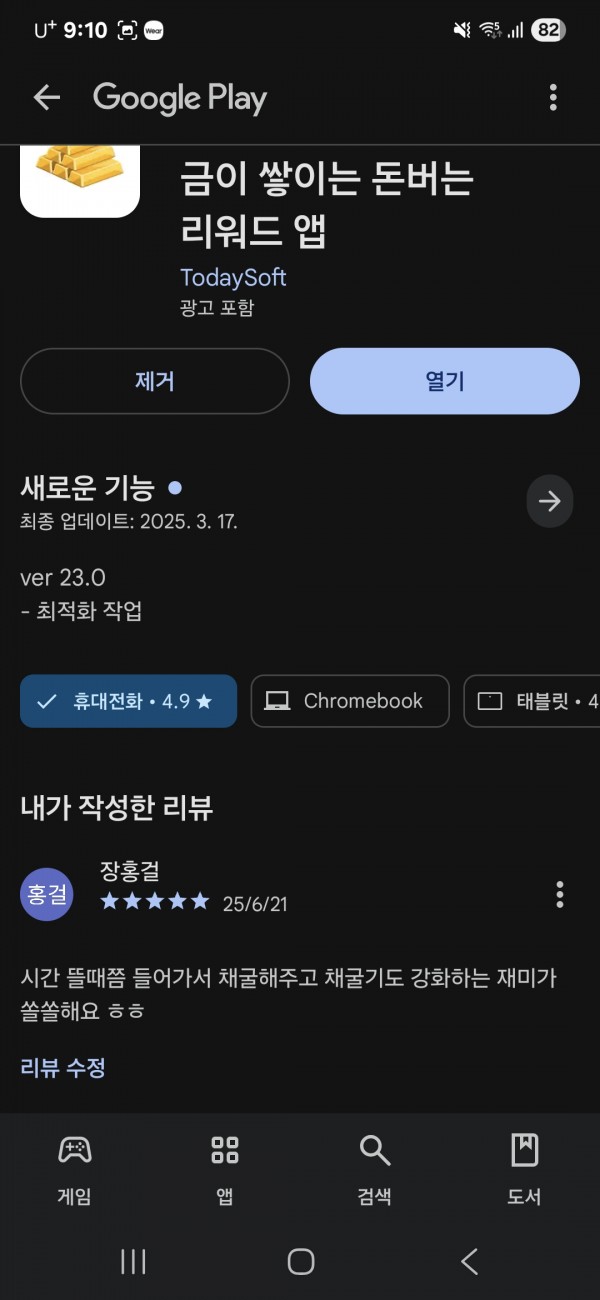Image resolution: width=600 pixels, height=1300 pixels.
Task: Open the Google Play overflow menu
Action: 553,97
